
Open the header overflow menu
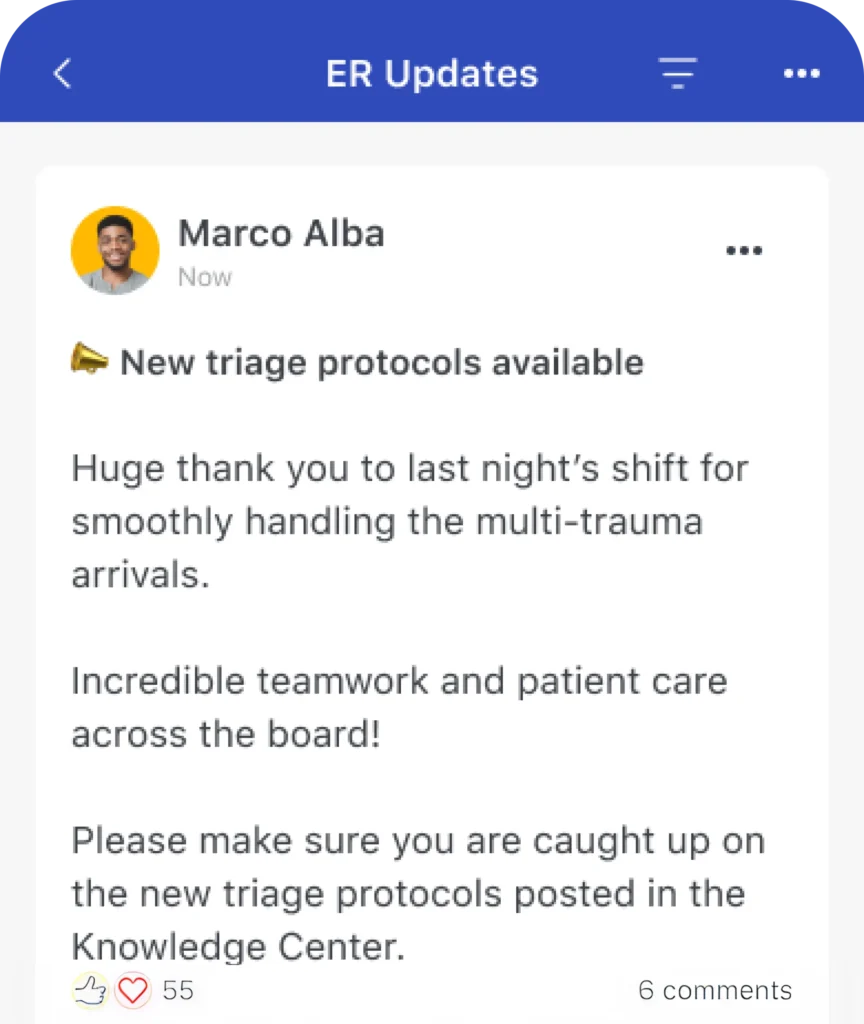[x=802, y=74]
